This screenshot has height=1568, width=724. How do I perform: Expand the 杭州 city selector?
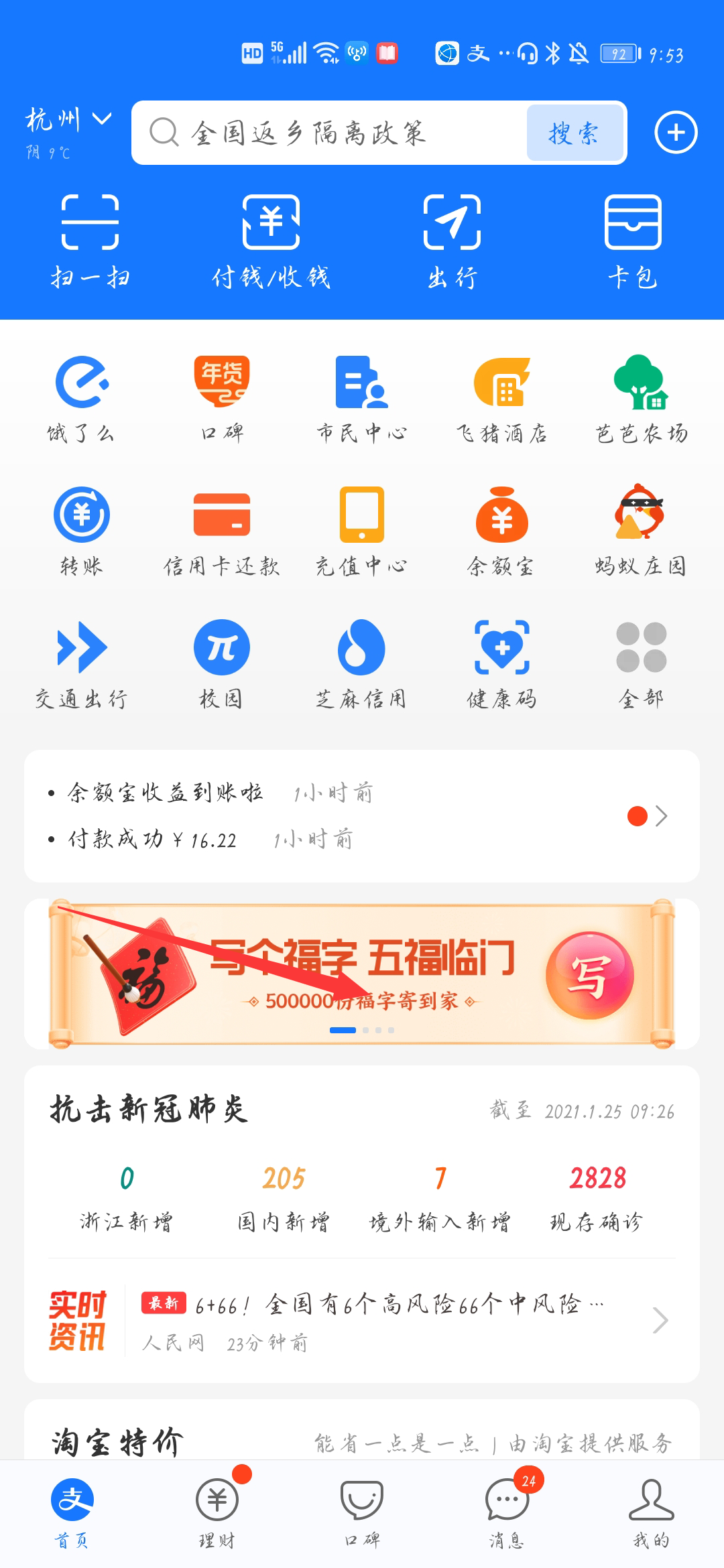click(x=67, y=121)
